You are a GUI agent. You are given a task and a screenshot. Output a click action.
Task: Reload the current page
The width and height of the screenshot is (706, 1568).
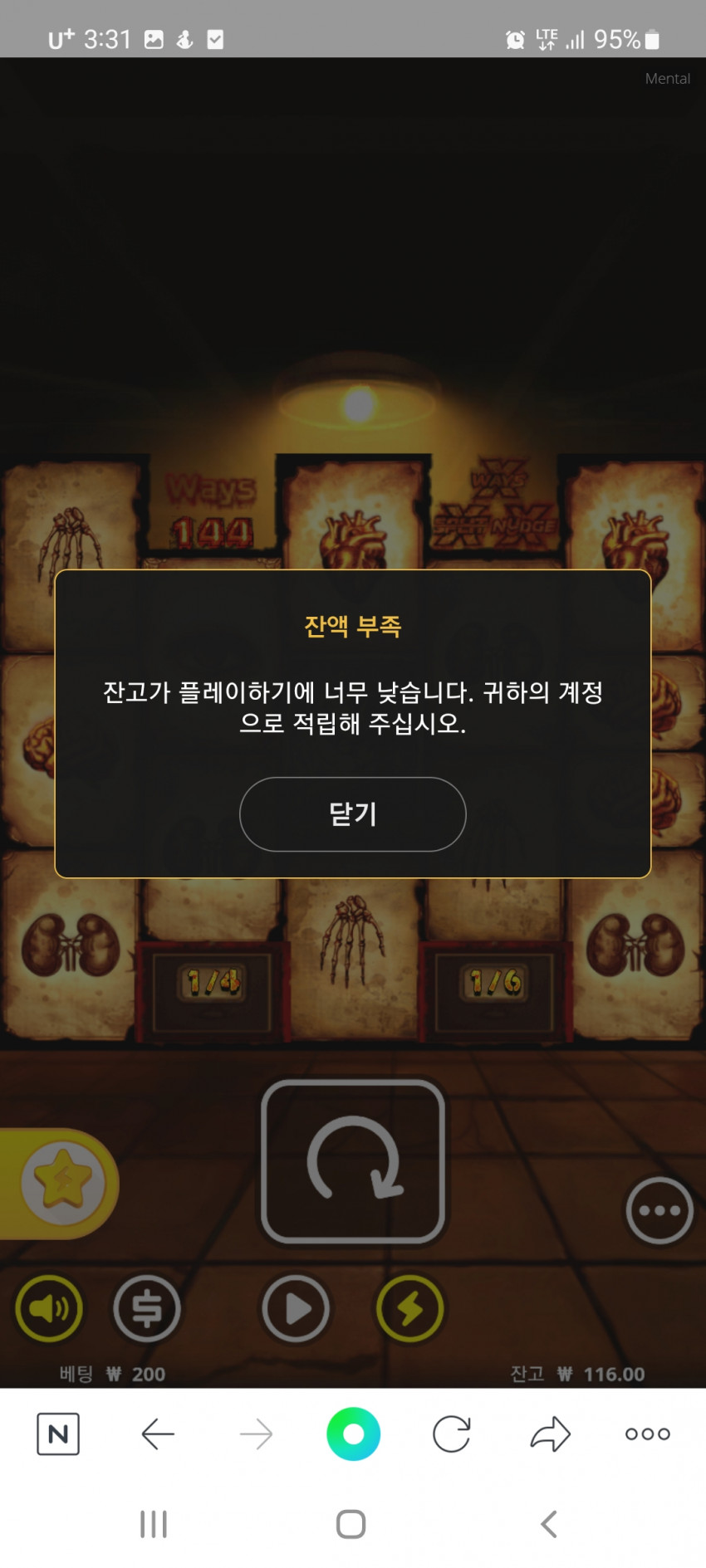click(x=452, y=1434)
